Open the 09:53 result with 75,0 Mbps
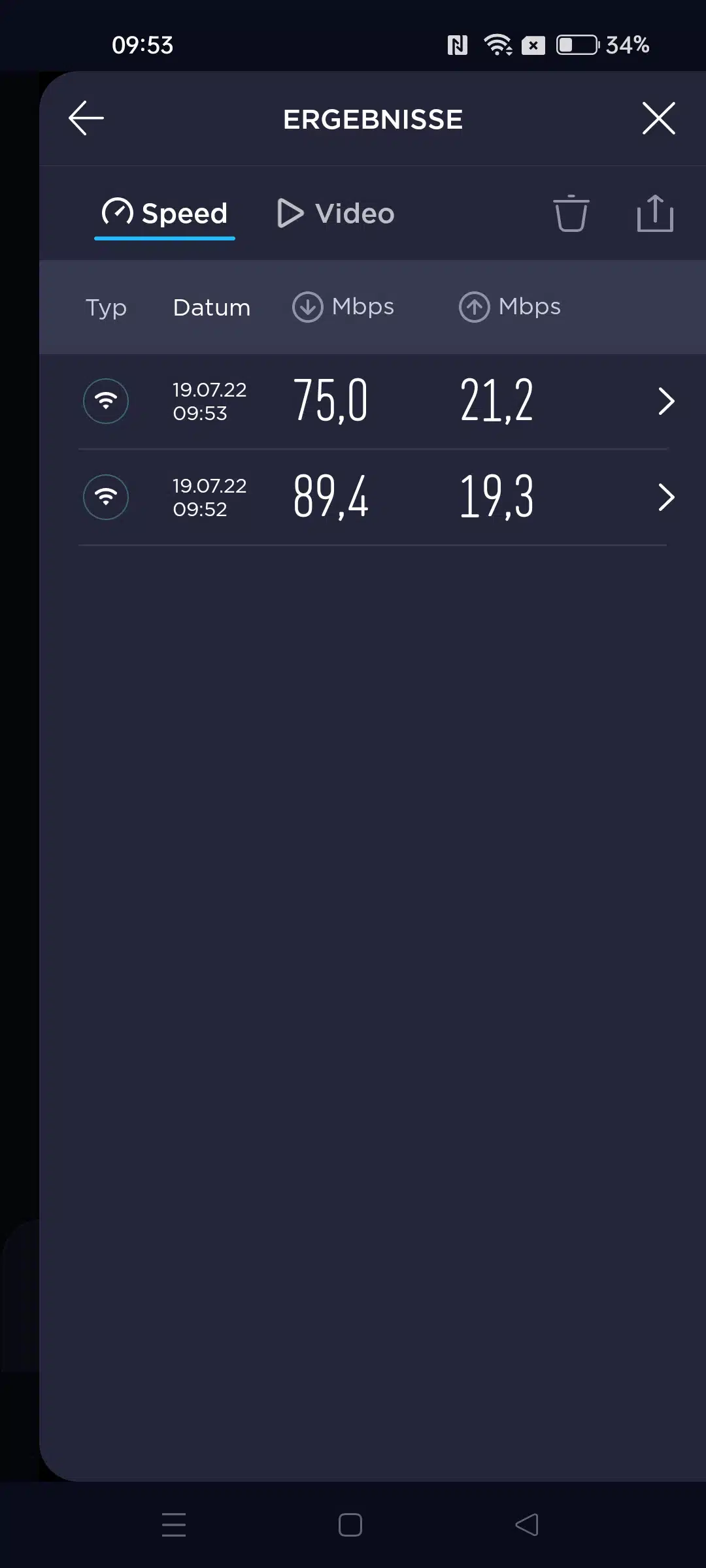This screenshot has height=1568, width=706. pos(373,401)
